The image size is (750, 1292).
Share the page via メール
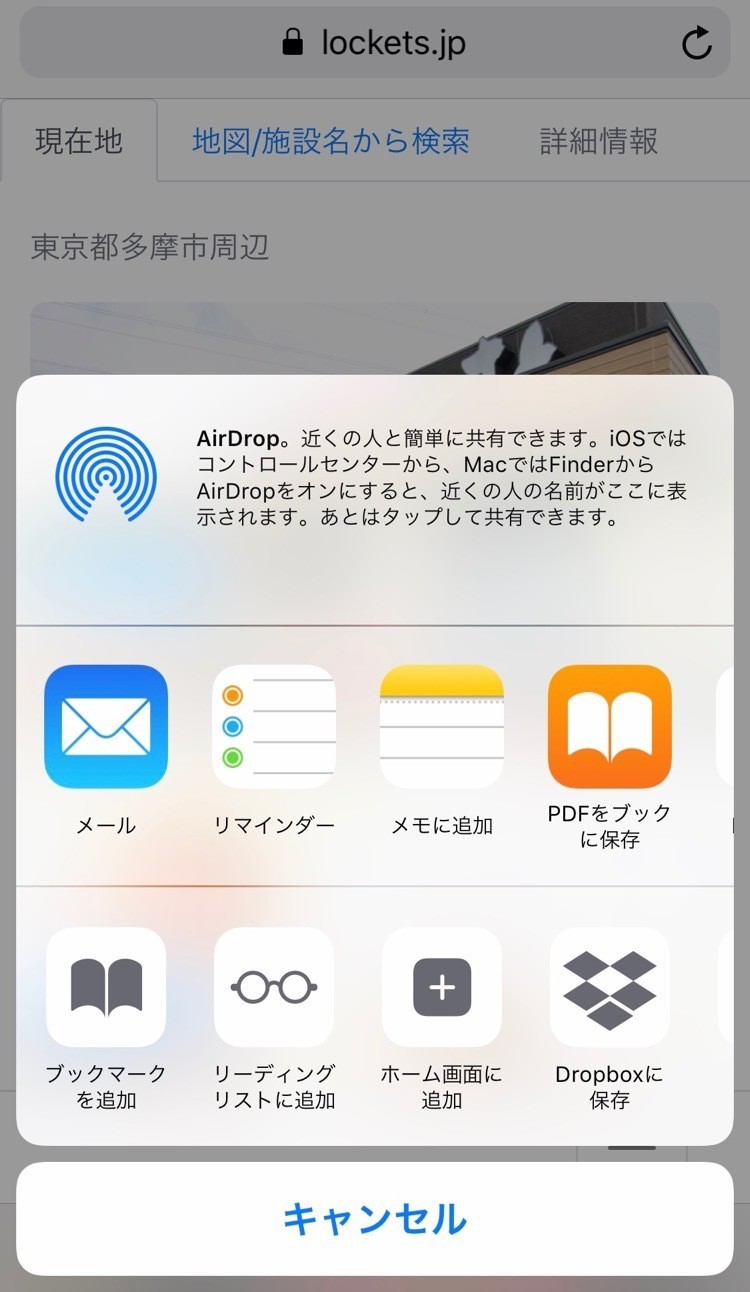pos(106,727)
